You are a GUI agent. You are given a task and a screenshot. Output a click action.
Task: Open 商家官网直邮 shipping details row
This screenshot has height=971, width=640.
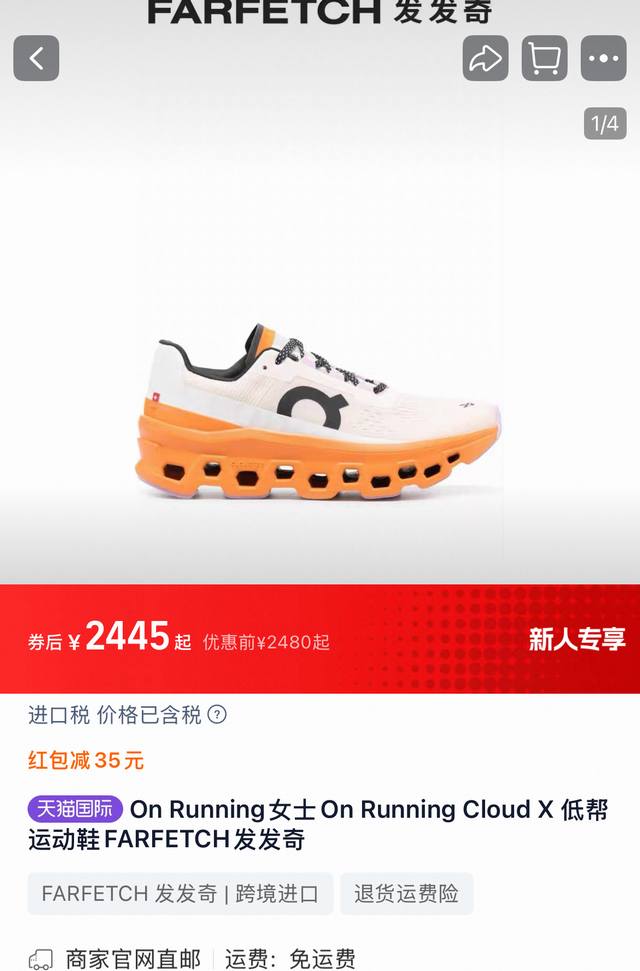click(133, 959)
